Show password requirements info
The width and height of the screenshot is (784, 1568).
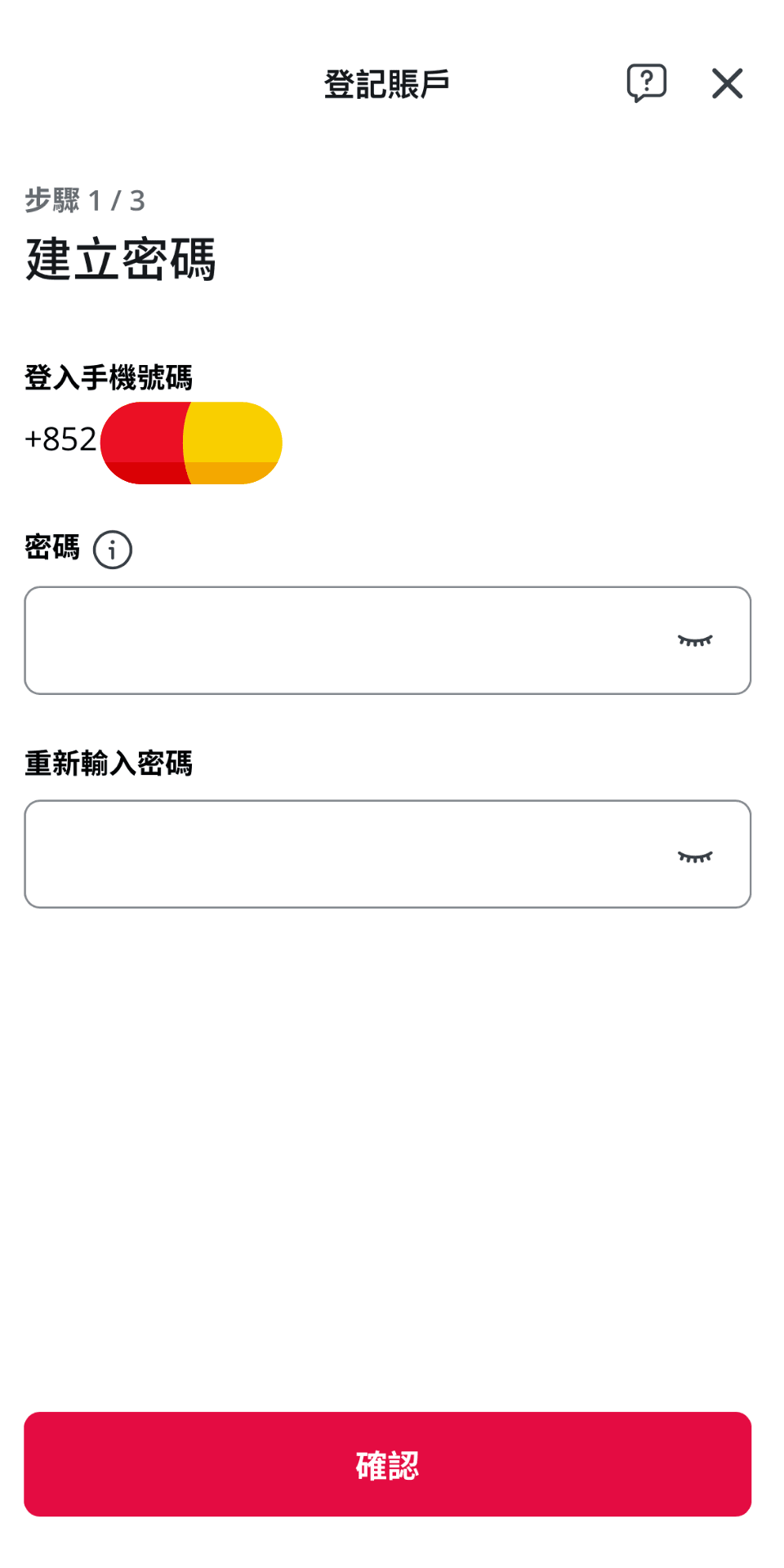pyautogui.click(x=113, y=550)
